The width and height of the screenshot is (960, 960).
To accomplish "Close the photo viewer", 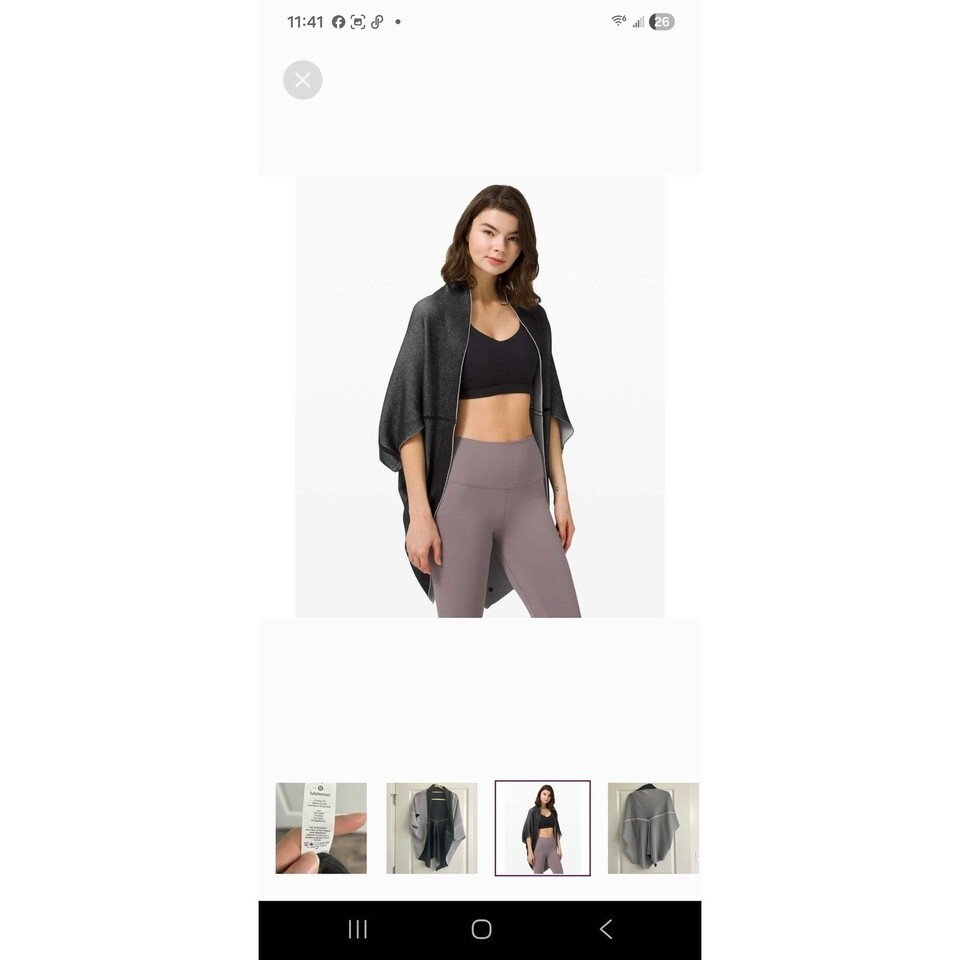I will 302,80.
